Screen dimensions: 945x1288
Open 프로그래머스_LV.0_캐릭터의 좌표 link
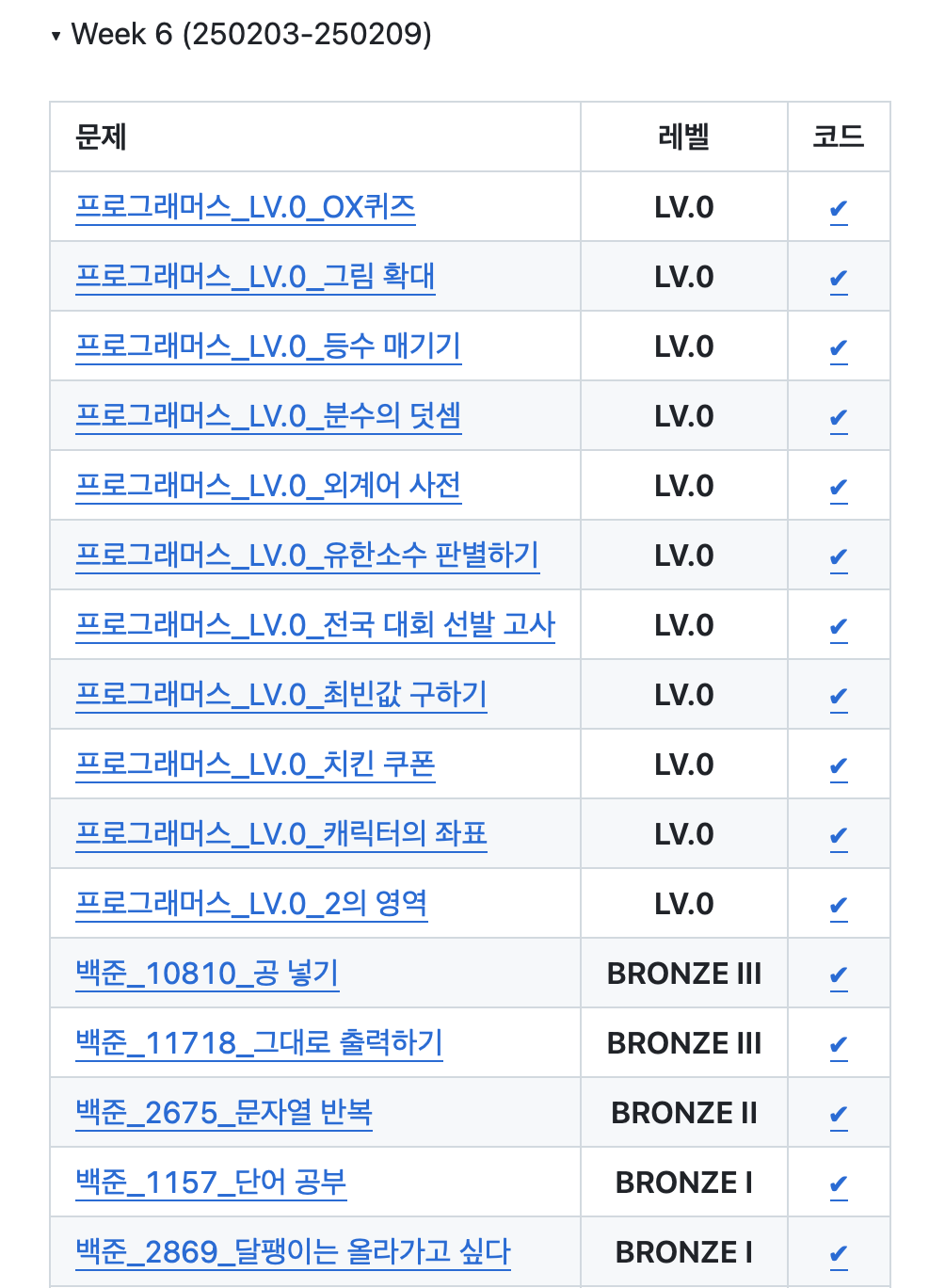(281, 834)
